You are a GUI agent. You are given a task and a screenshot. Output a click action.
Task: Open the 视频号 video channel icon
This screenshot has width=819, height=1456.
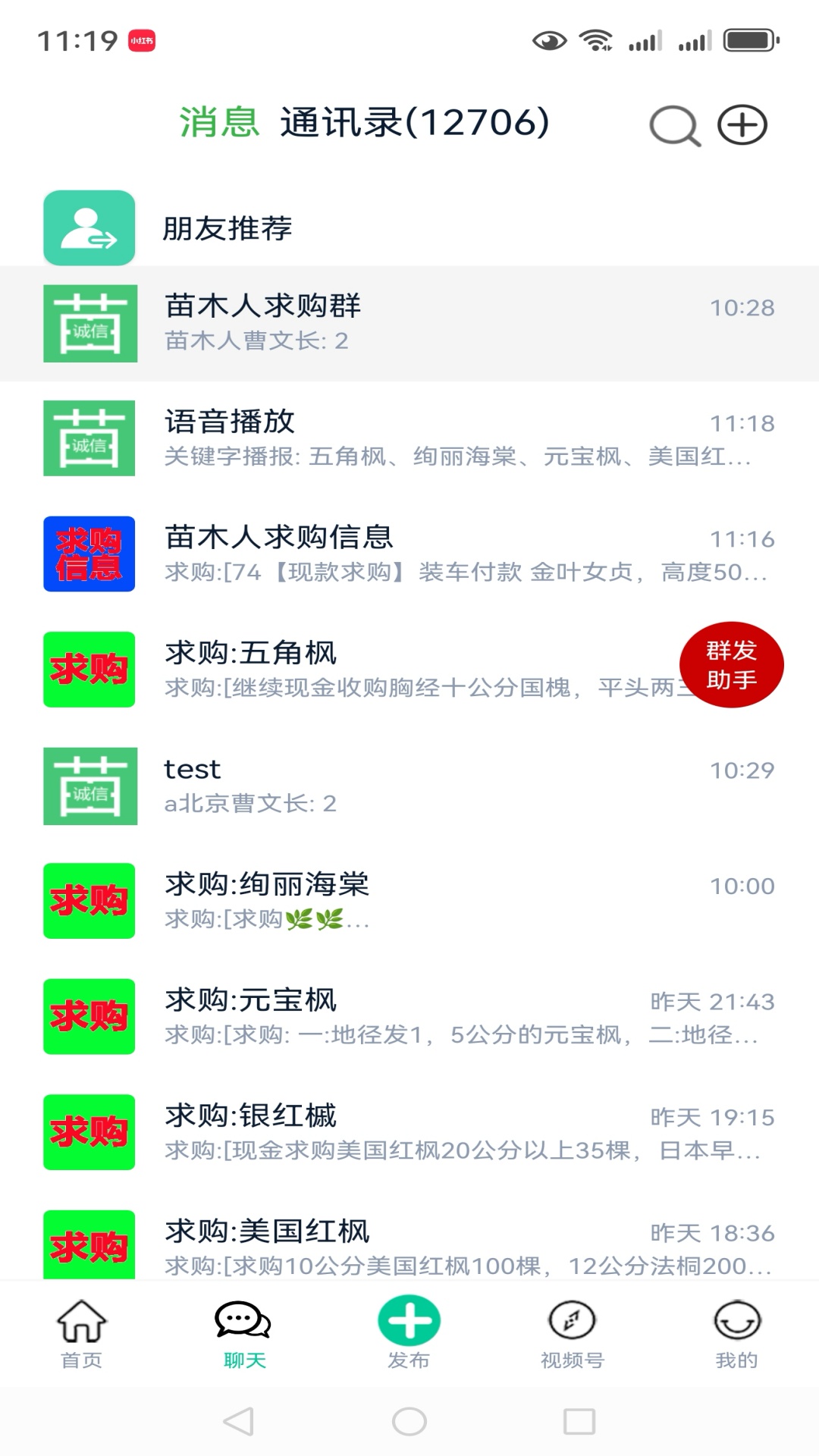[x=573, y=1323]
